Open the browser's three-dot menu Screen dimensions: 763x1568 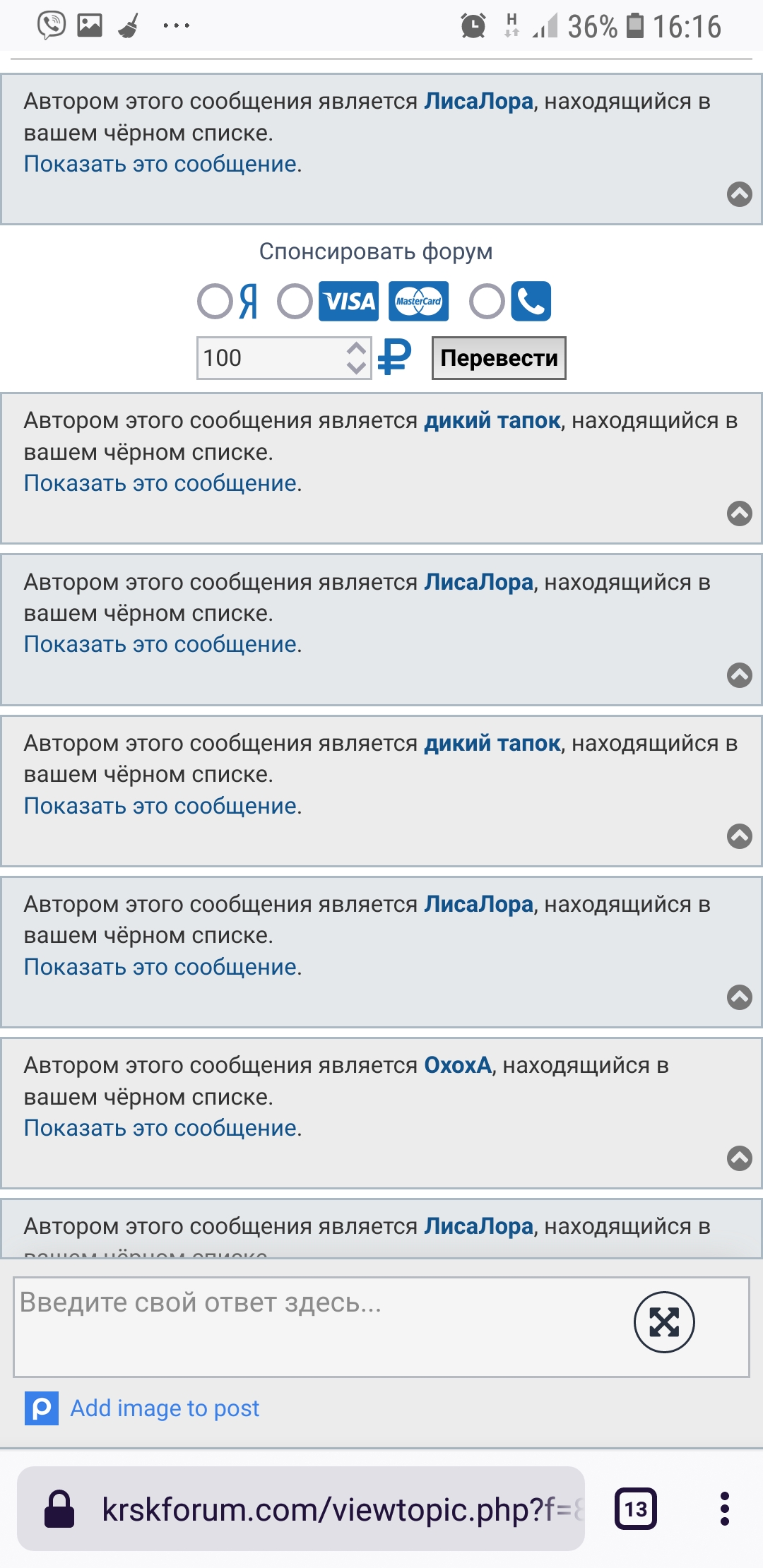click(x=724, y=1509)
